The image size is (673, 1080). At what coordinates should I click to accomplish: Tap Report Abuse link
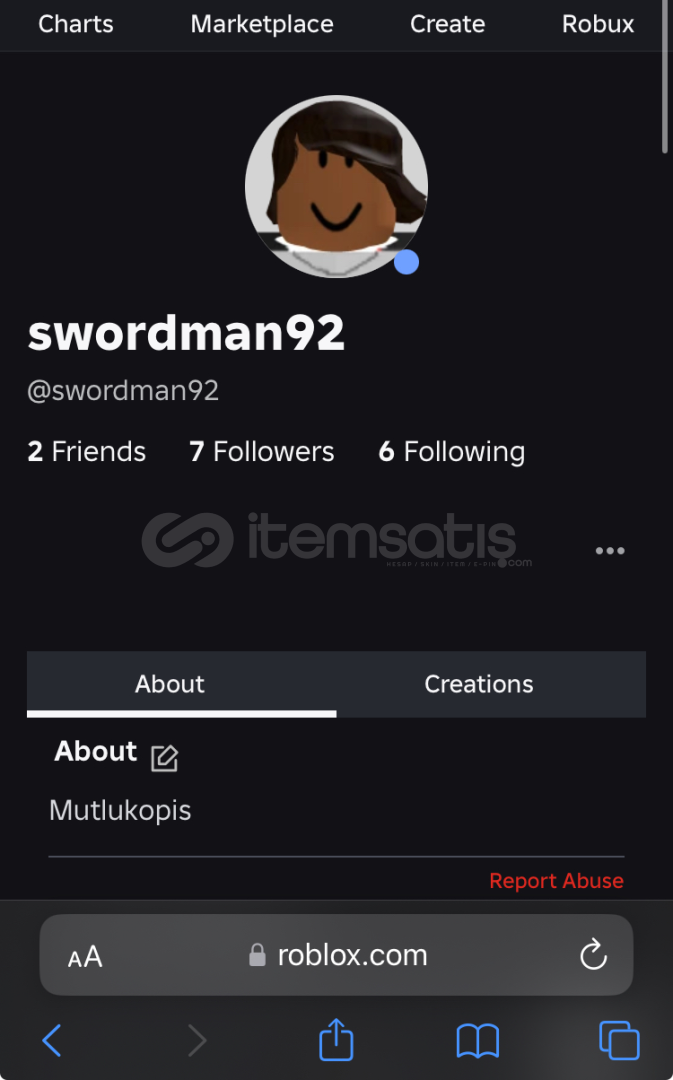pyautogui.click(x=556, y=880)
